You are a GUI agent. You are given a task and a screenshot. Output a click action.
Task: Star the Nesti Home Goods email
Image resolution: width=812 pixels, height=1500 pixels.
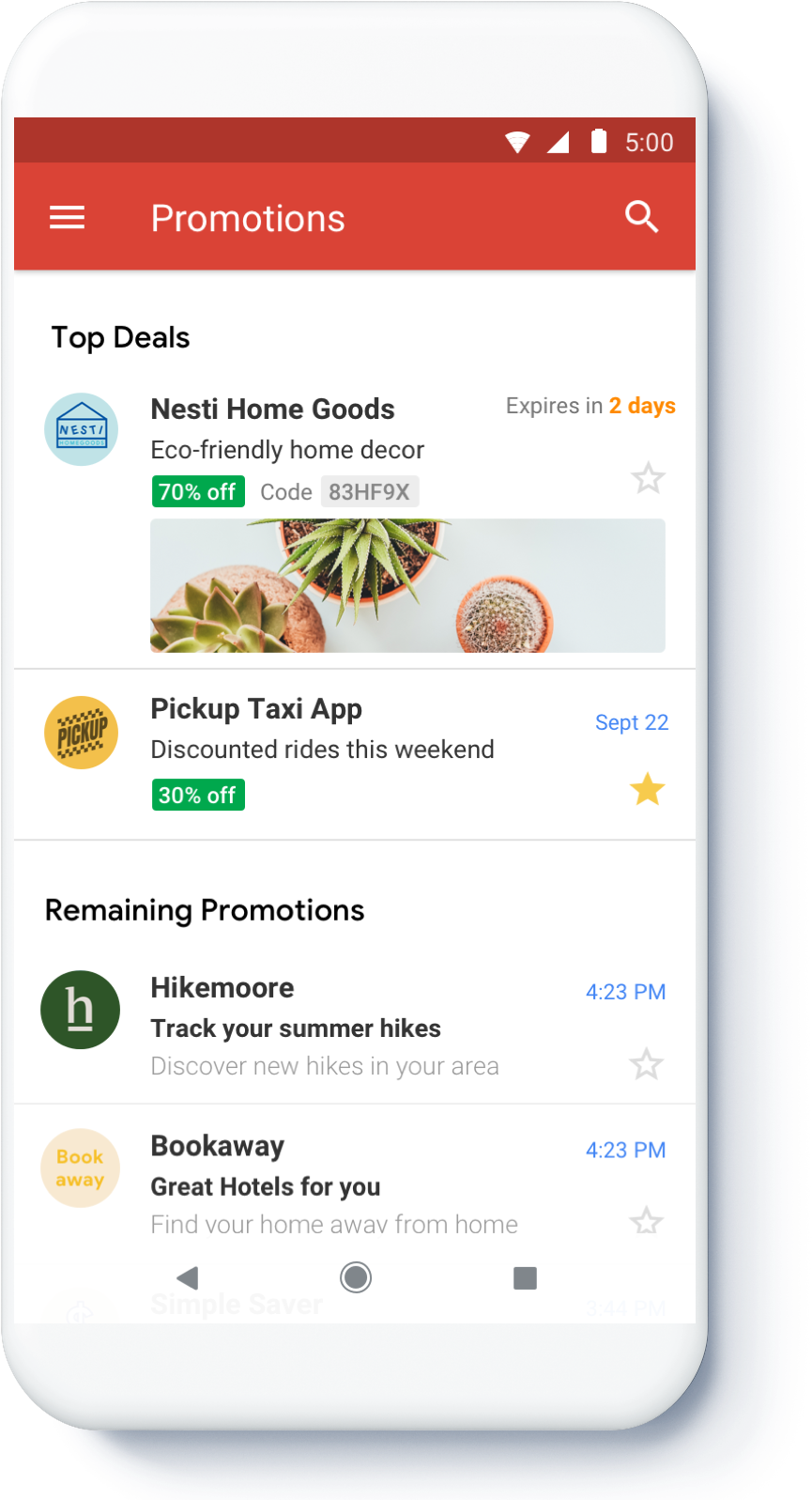[648, 478]
